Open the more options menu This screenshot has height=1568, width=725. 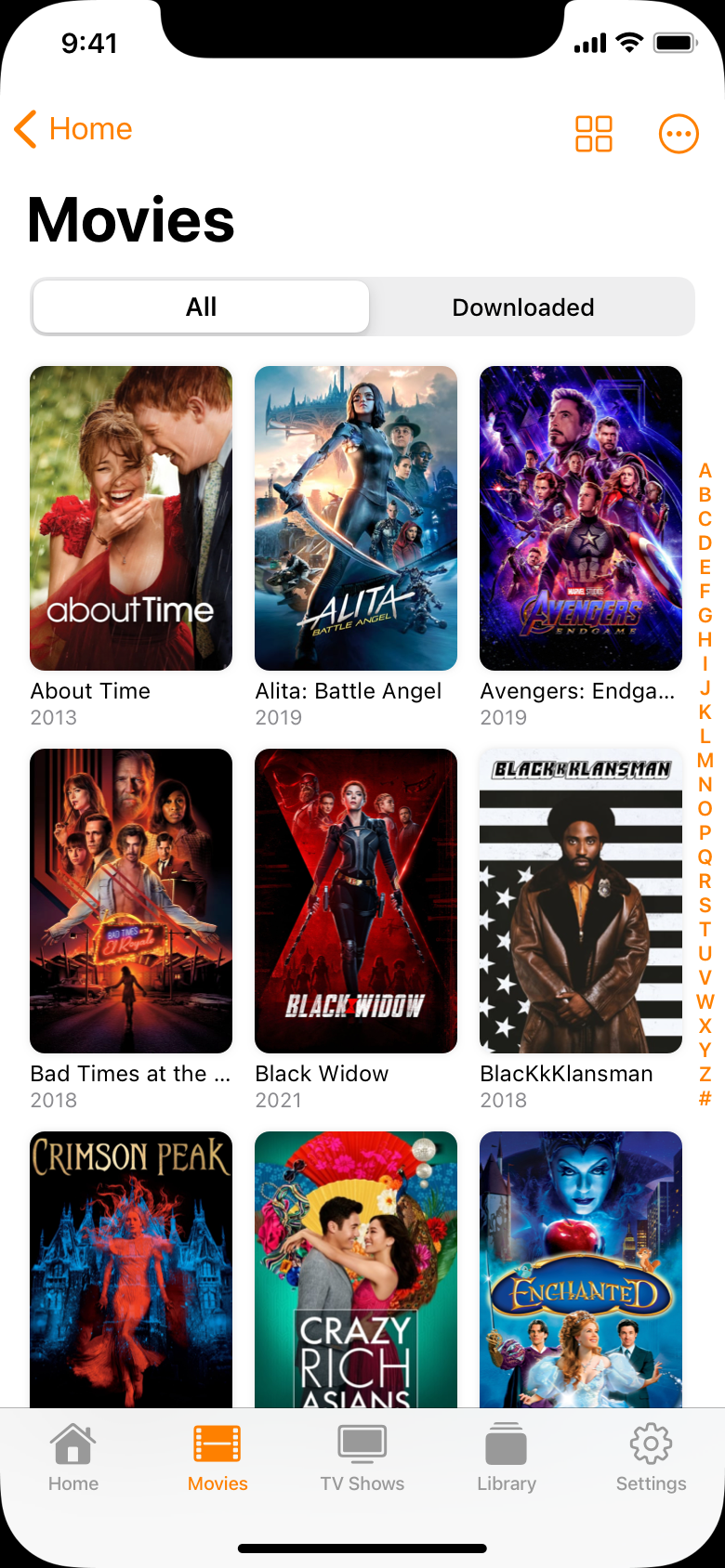coord(679,134)
